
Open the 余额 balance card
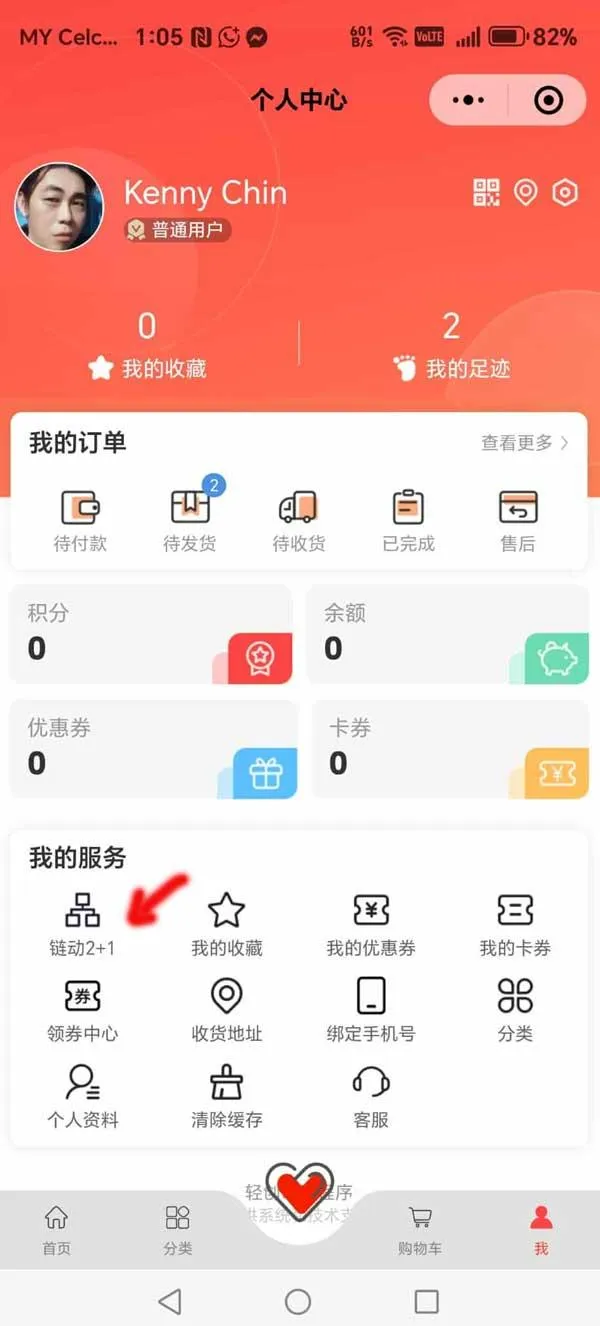[446, 636]
